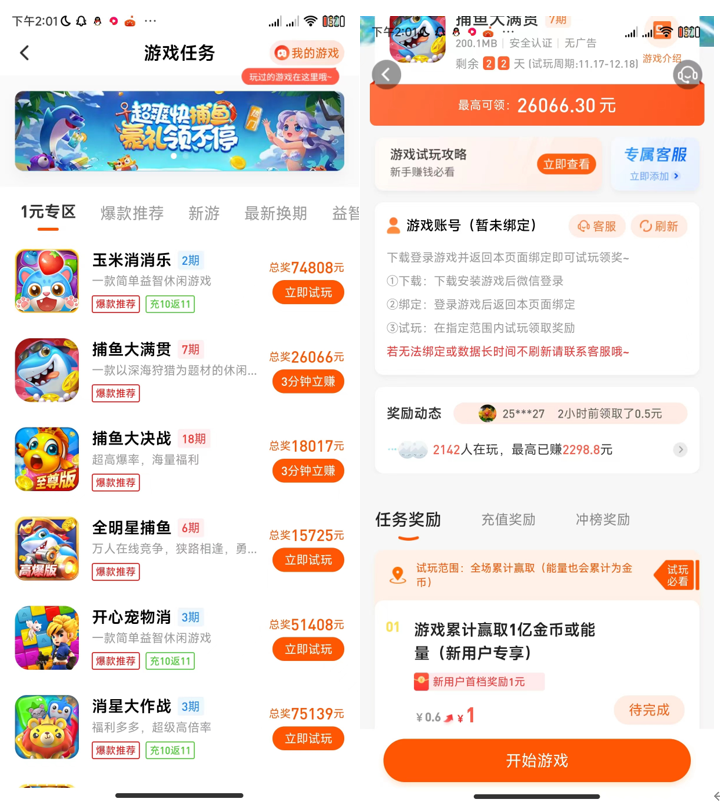The height and width of the screenshot is (805, 720).
Task: Switch to the 新游 tab
Action: point(204,213)
